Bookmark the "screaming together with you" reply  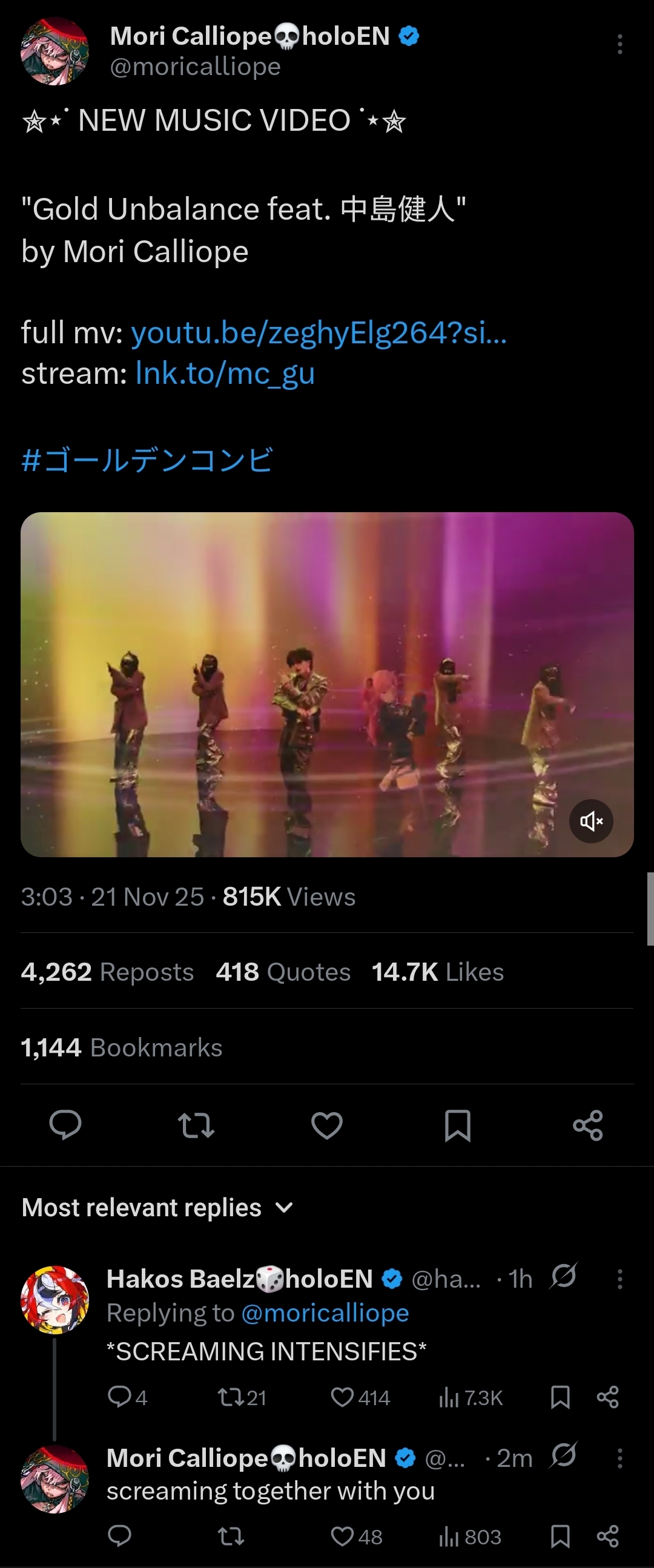tap(560, 1537)
